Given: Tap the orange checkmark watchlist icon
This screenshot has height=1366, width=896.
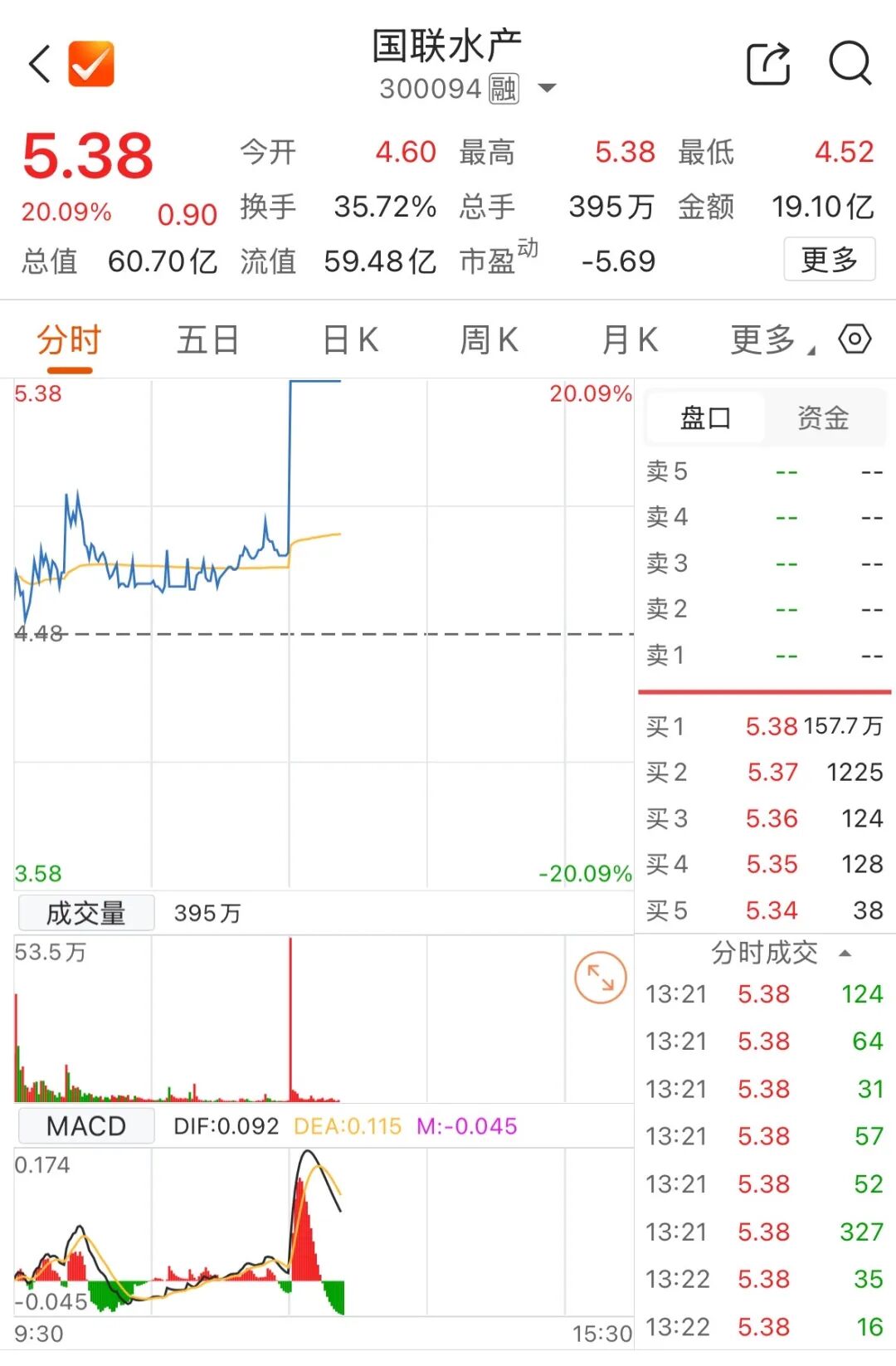Looking at the screenshot, I should (x=91, y=65).
